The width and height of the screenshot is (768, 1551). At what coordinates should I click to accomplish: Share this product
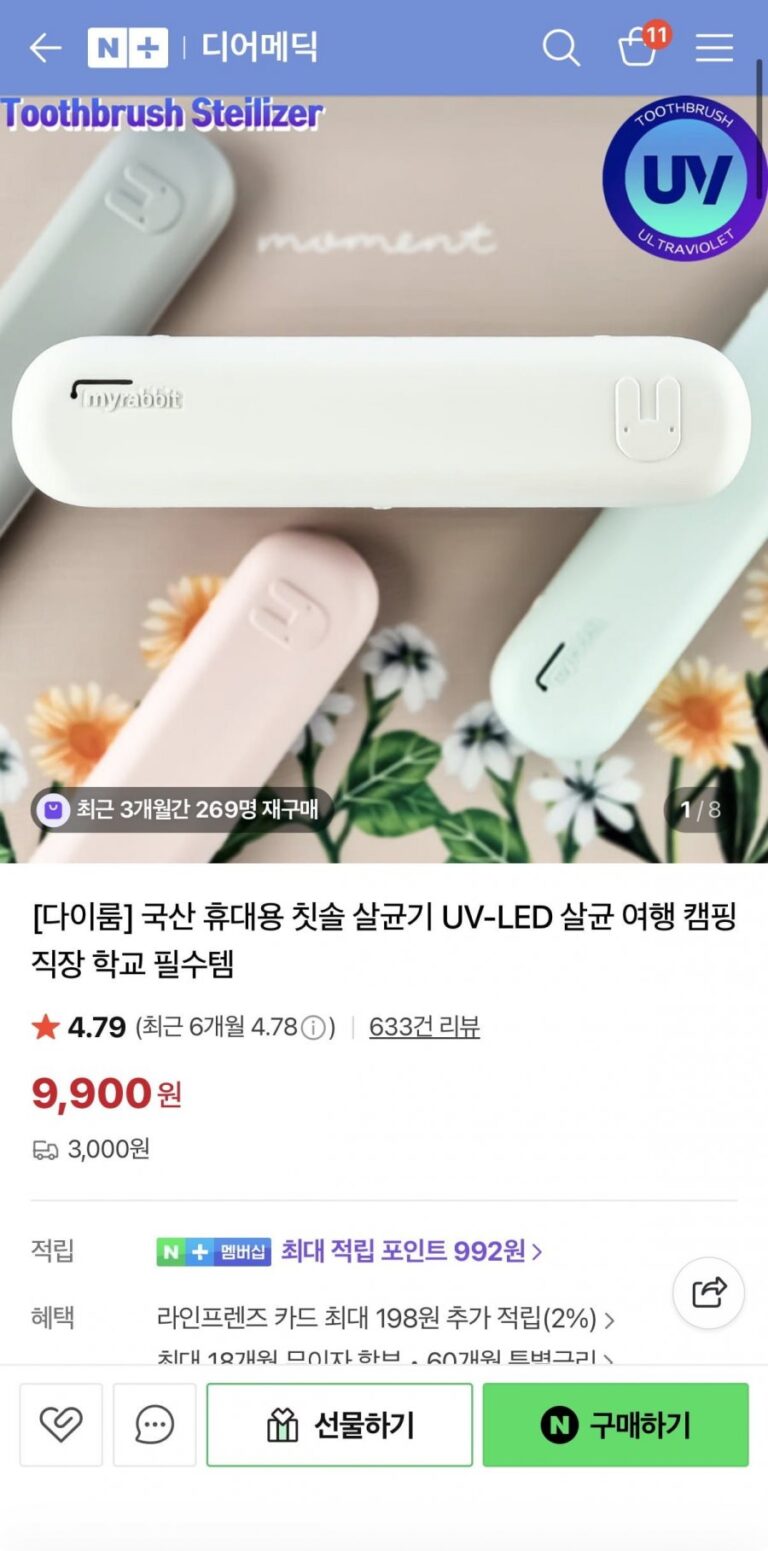708,1292
